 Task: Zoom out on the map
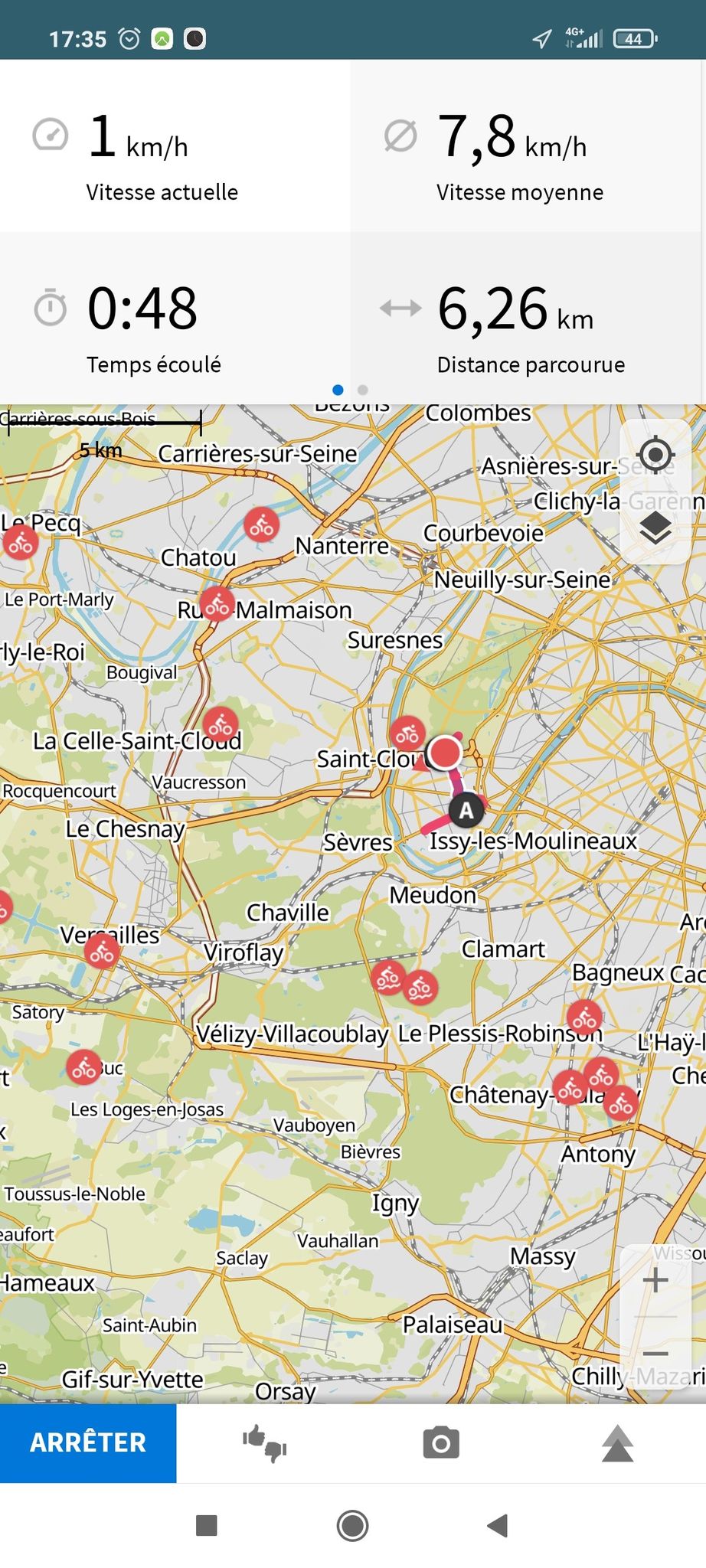[655, 1353]
